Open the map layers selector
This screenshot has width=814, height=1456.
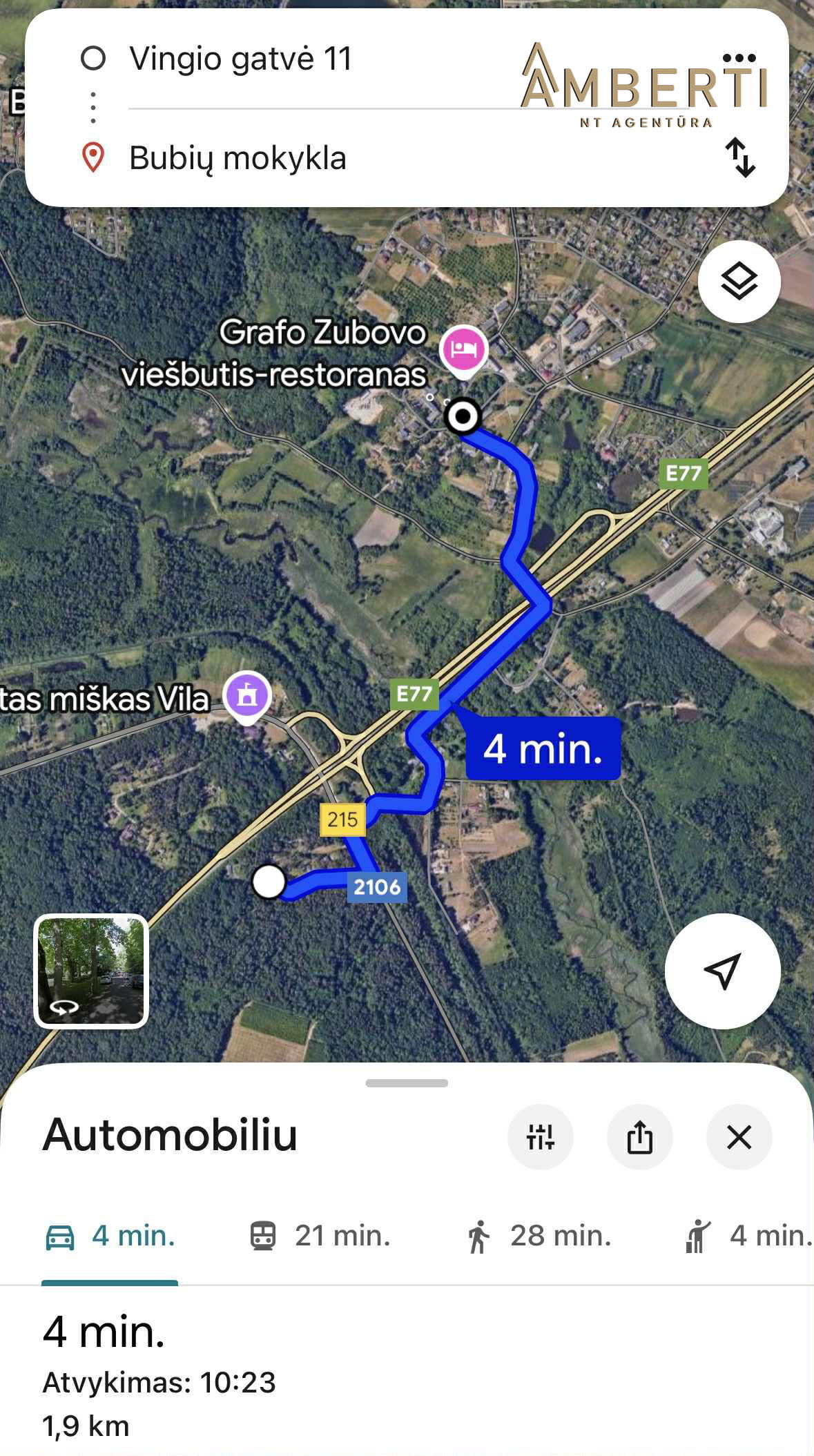739,282
